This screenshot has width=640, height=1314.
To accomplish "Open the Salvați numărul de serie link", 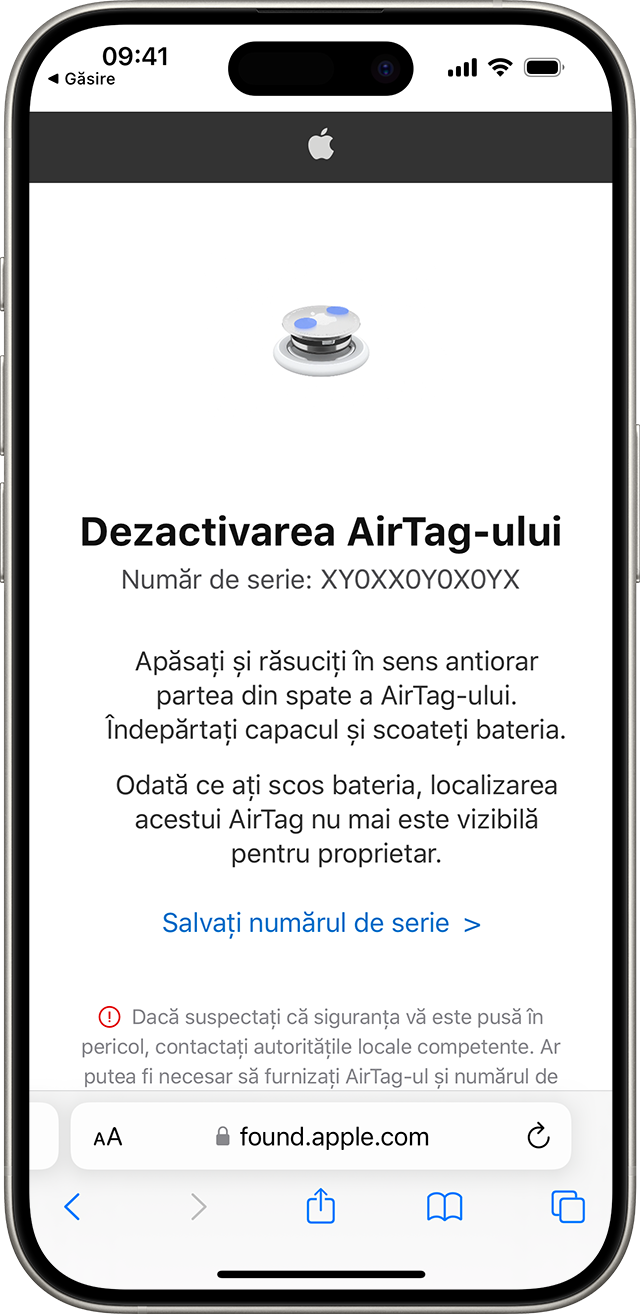I will [x=321, y=923].
